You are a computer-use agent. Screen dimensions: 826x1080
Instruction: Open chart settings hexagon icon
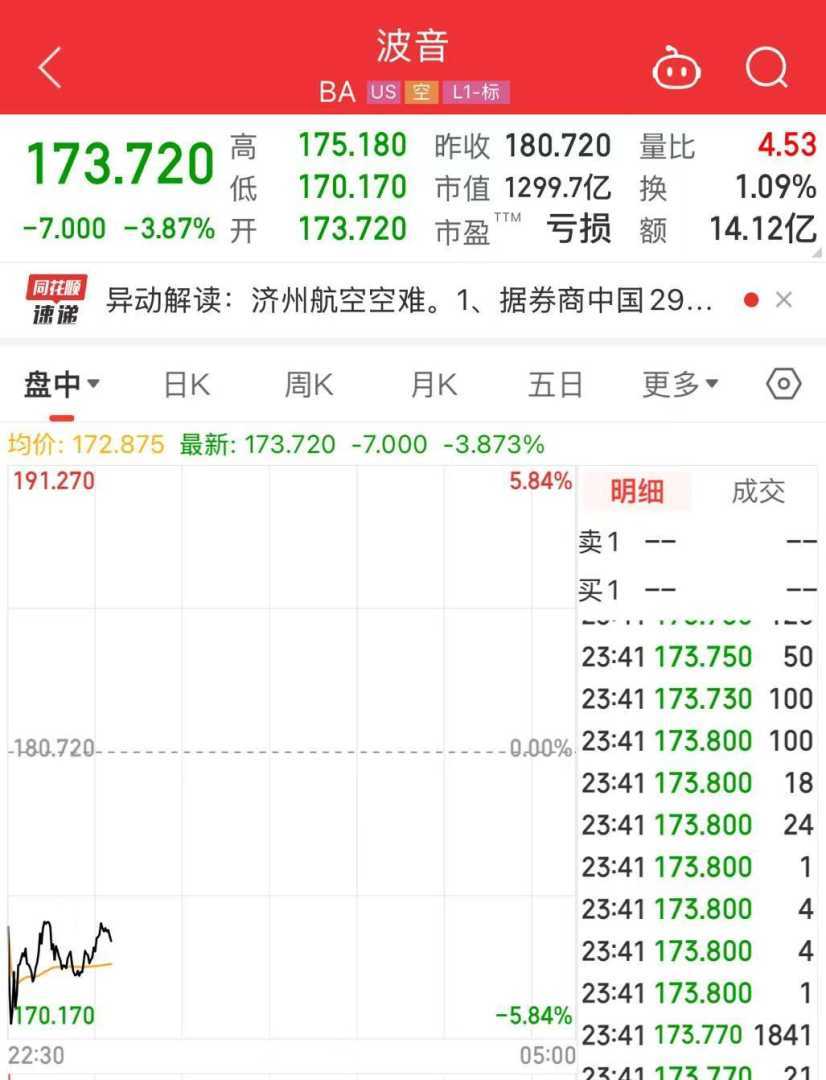[x=784, y=384]
